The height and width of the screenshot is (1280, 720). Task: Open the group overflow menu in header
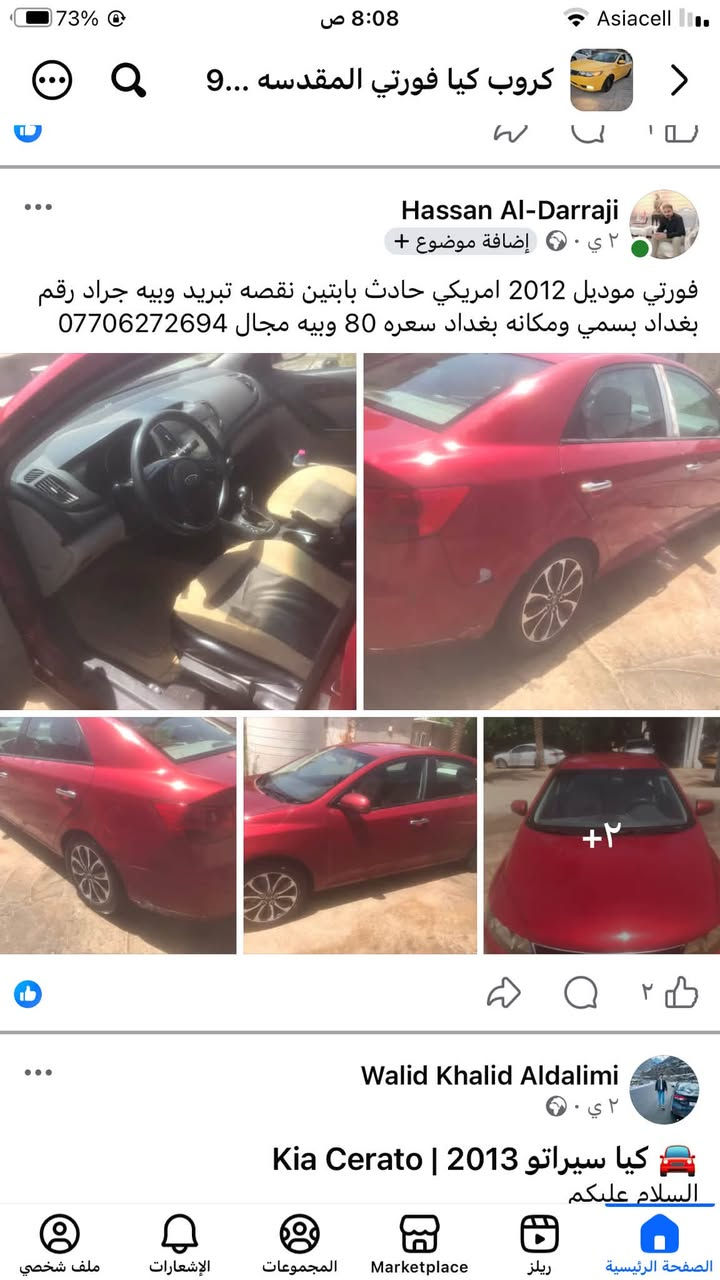[x=52, y=80]
